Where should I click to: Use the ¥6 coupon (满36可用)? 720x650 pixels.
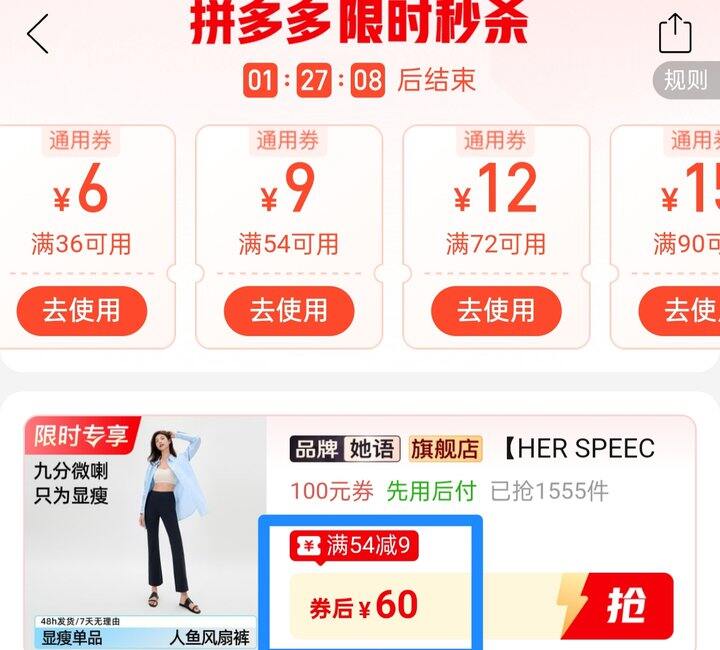pyautogui.click(x=82, y=310)
